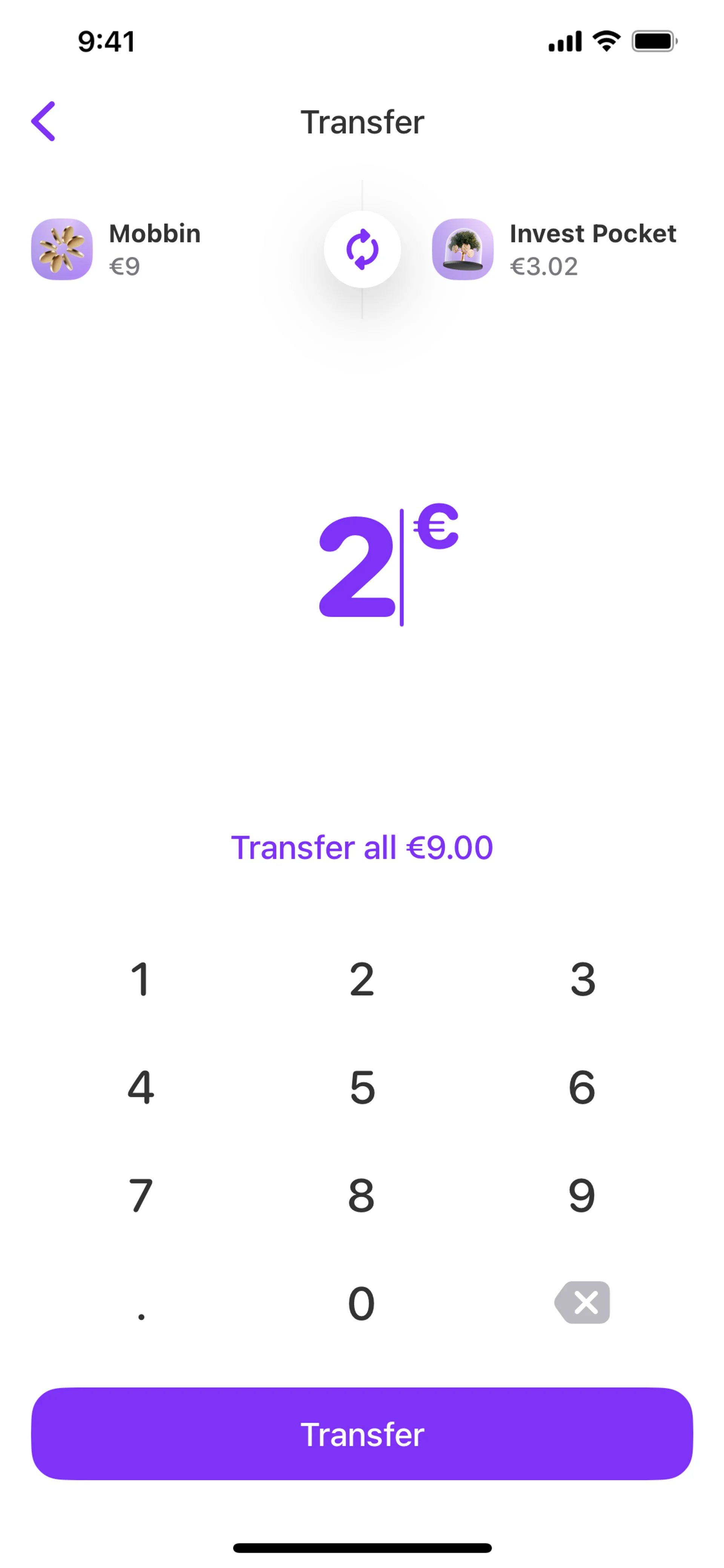Tap keypad number 4
This screenshot has width=724, height=1568.
[x=141, y=1087]
